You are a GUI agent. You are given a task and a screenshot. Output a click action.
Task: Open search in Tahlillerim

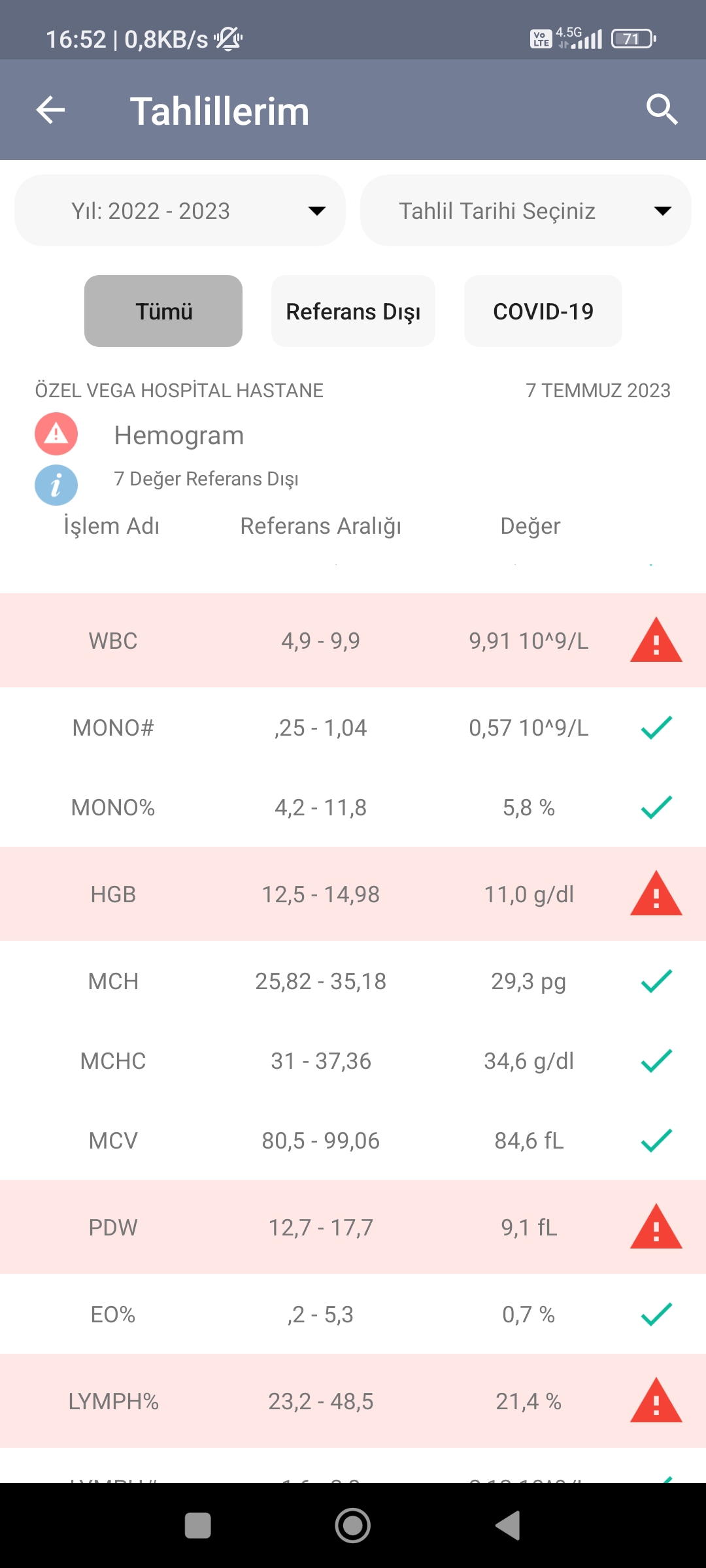pyautogui.click(x=662, y=110)
